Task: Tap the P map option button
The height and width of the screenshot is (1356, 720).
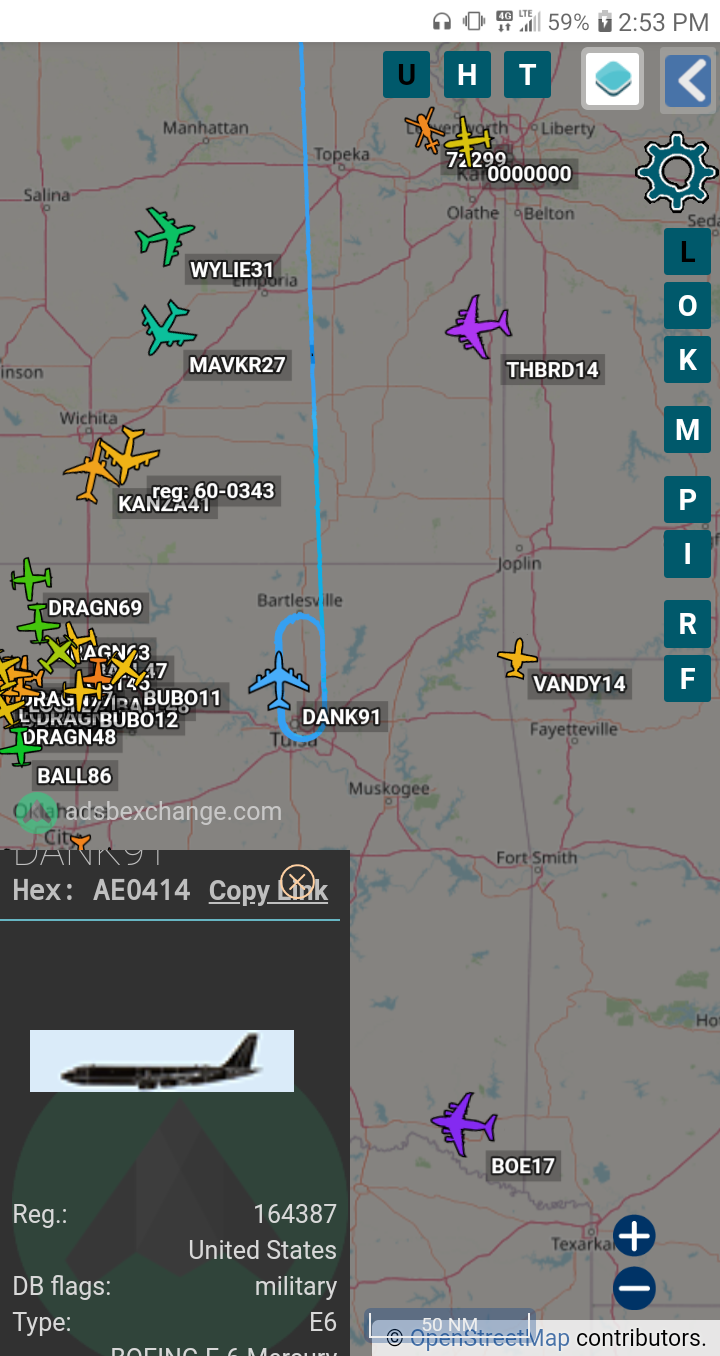Action: click(x=687, y=500)
